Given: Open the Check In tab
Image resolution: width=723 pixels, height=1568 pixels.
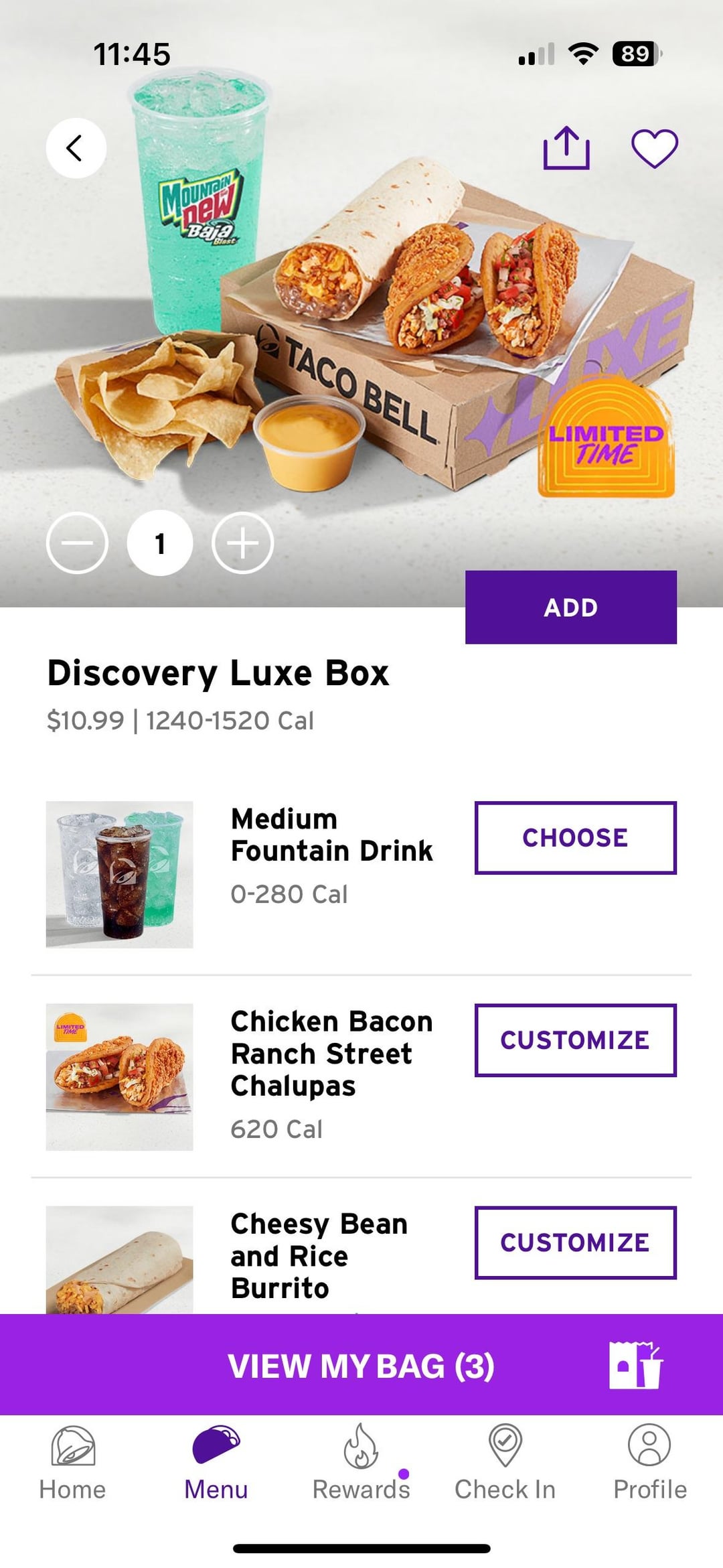Looking at the screenshot, I should click(x=505, y=1463).
